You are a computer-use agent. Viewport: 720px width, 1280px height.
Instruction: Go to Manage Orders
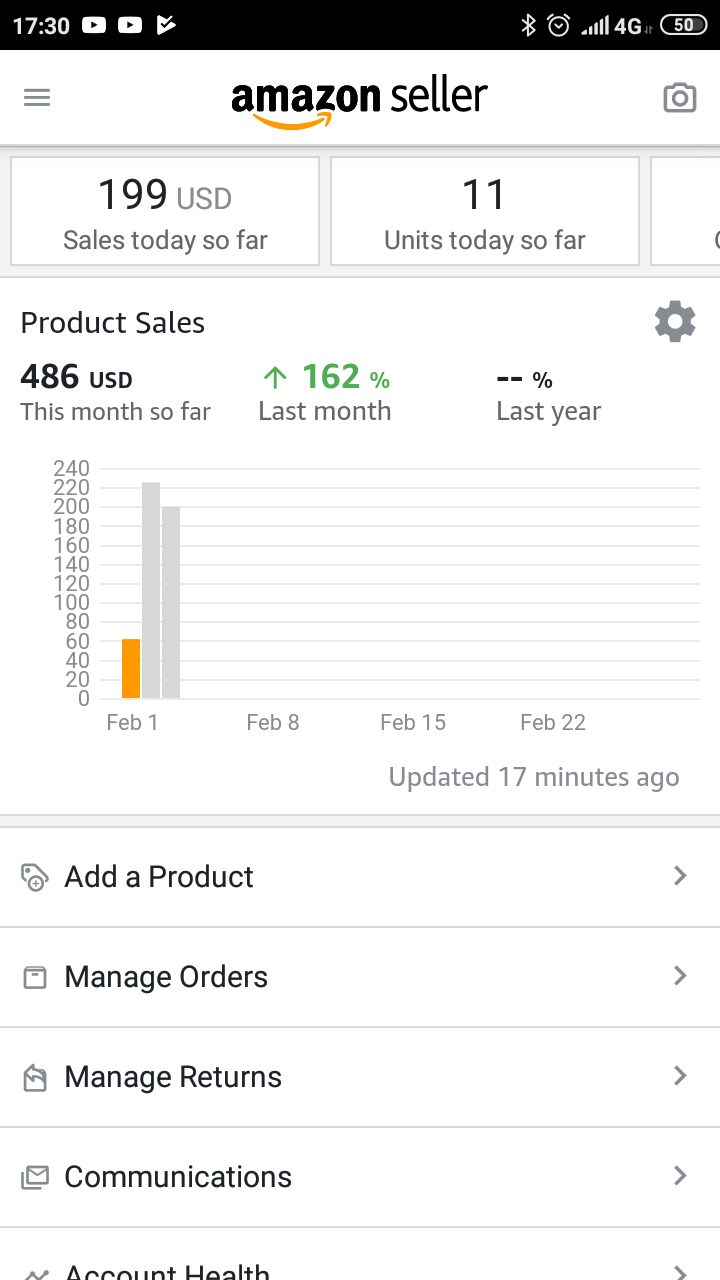tap(360, 977)
